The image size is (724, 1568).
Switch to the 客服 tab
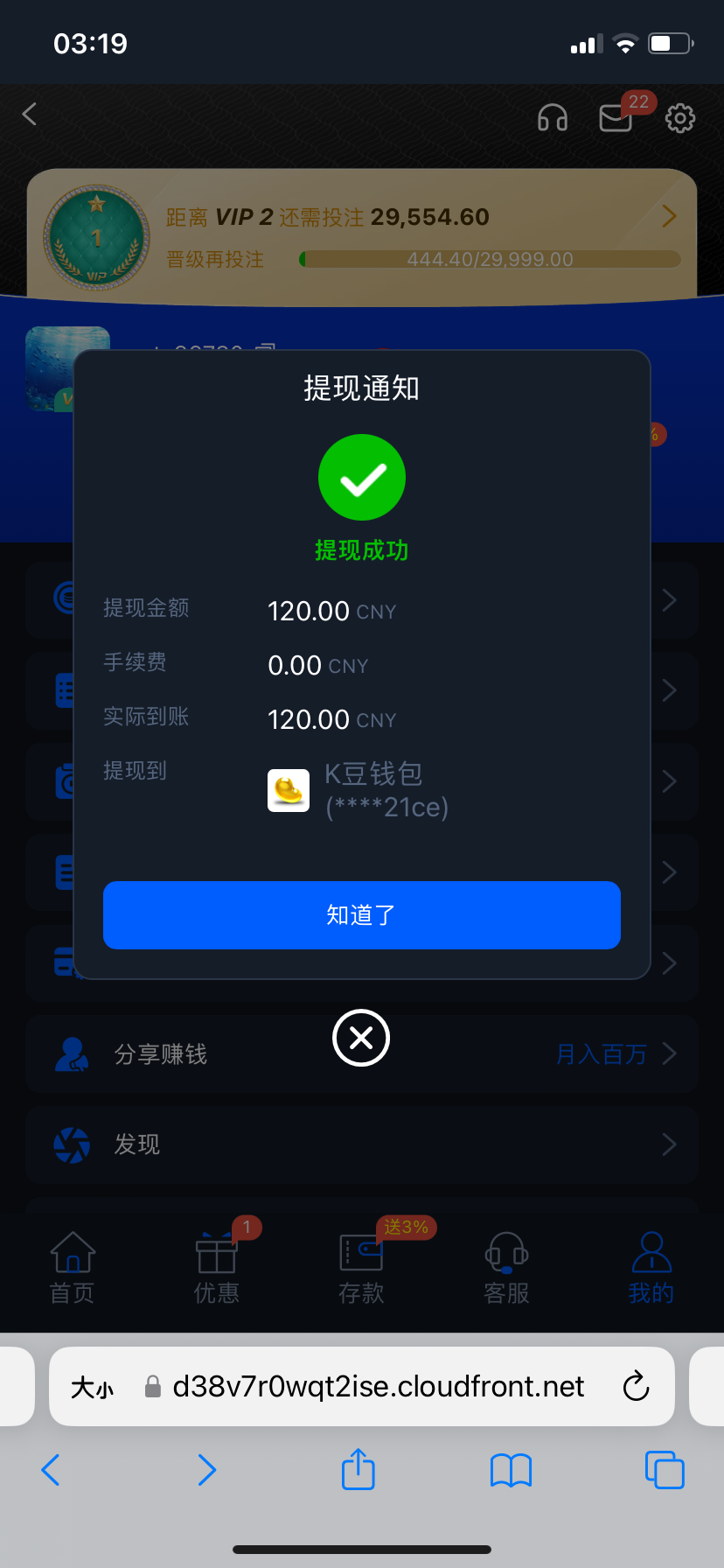[506, 1267]
